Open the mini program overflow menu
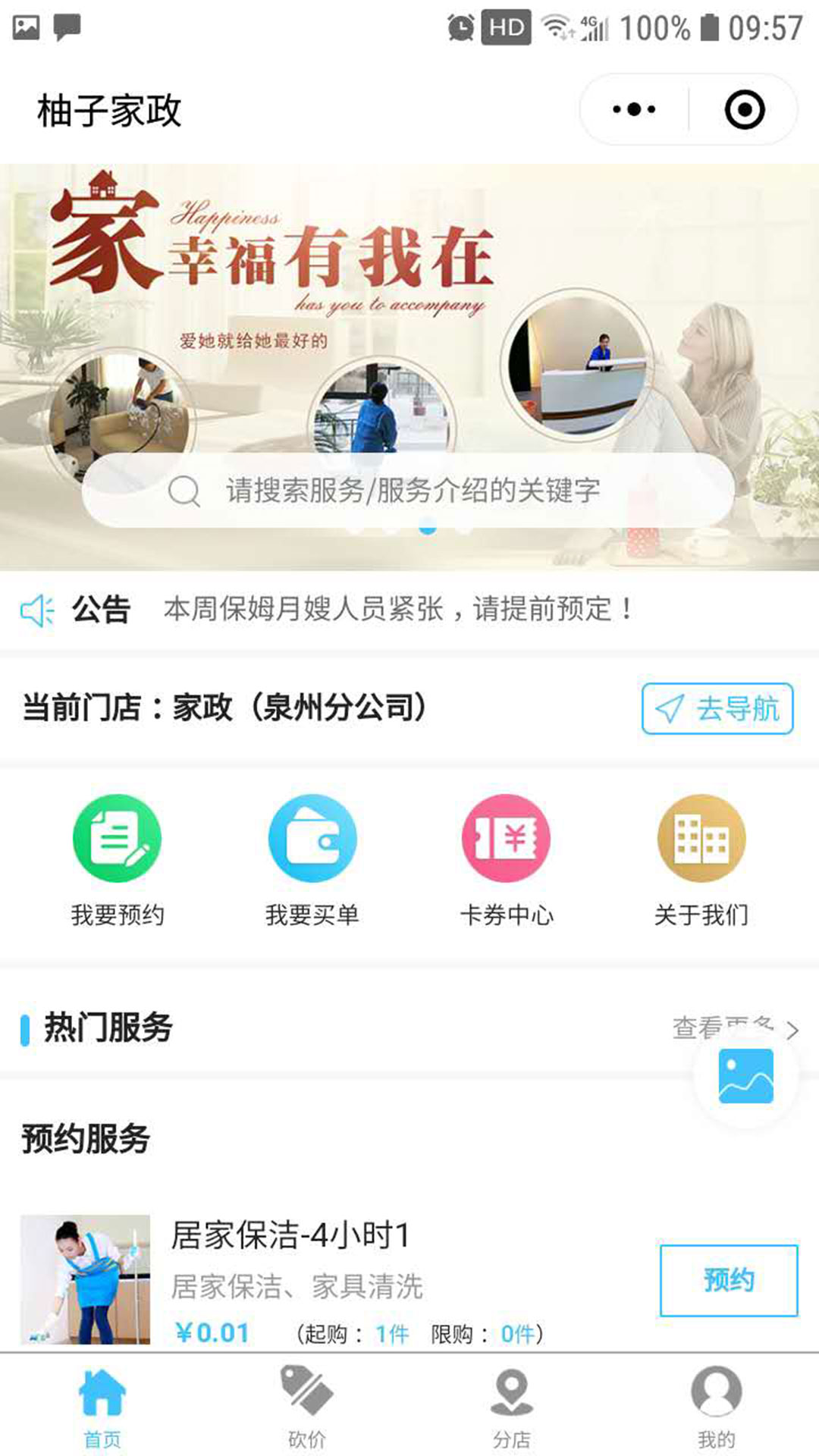This screenshot has width=819, height=1456. (x=634, y=109)
